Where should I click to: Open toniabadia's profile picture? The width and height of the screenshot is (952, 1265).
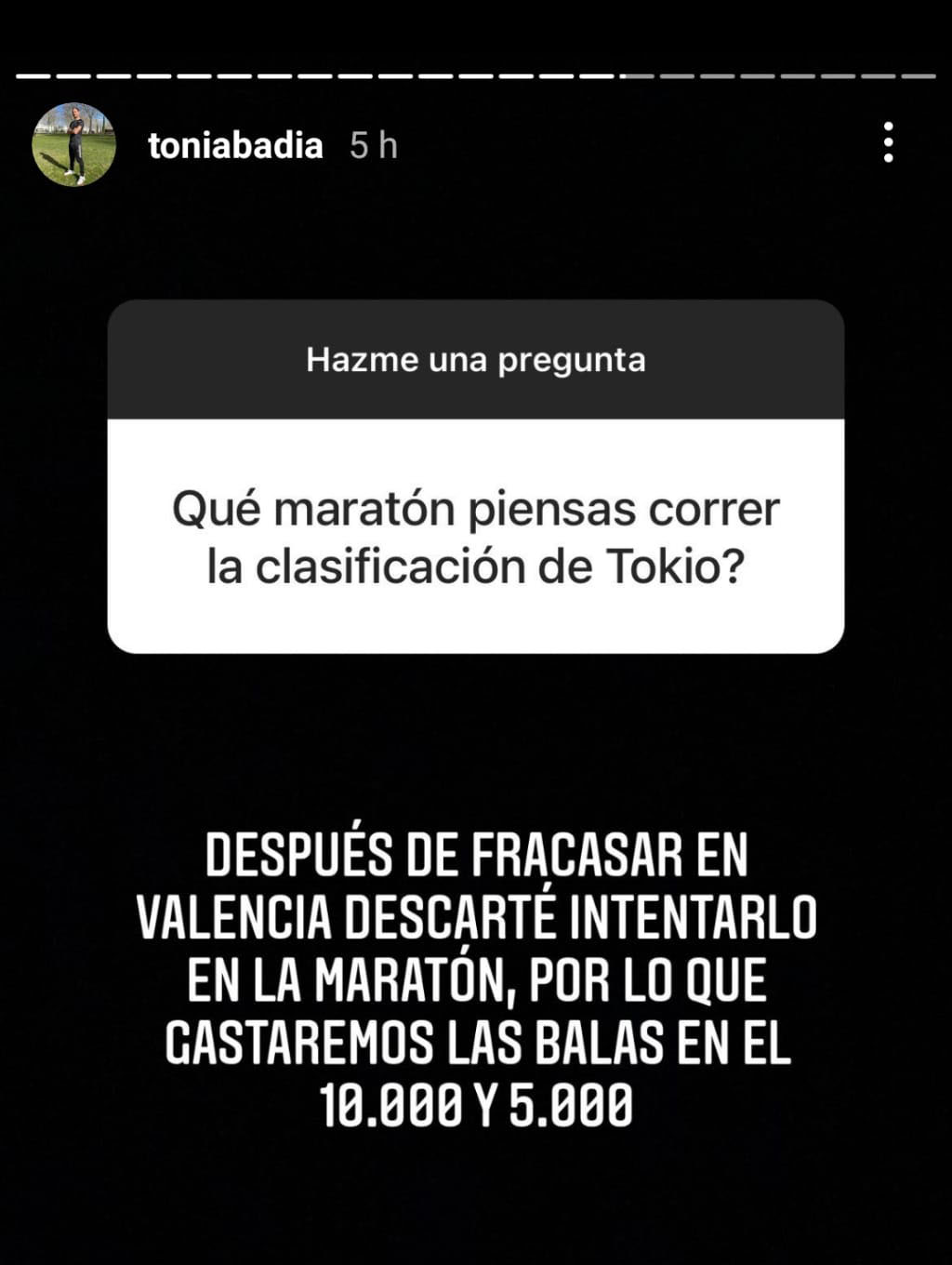coord(73,145)
